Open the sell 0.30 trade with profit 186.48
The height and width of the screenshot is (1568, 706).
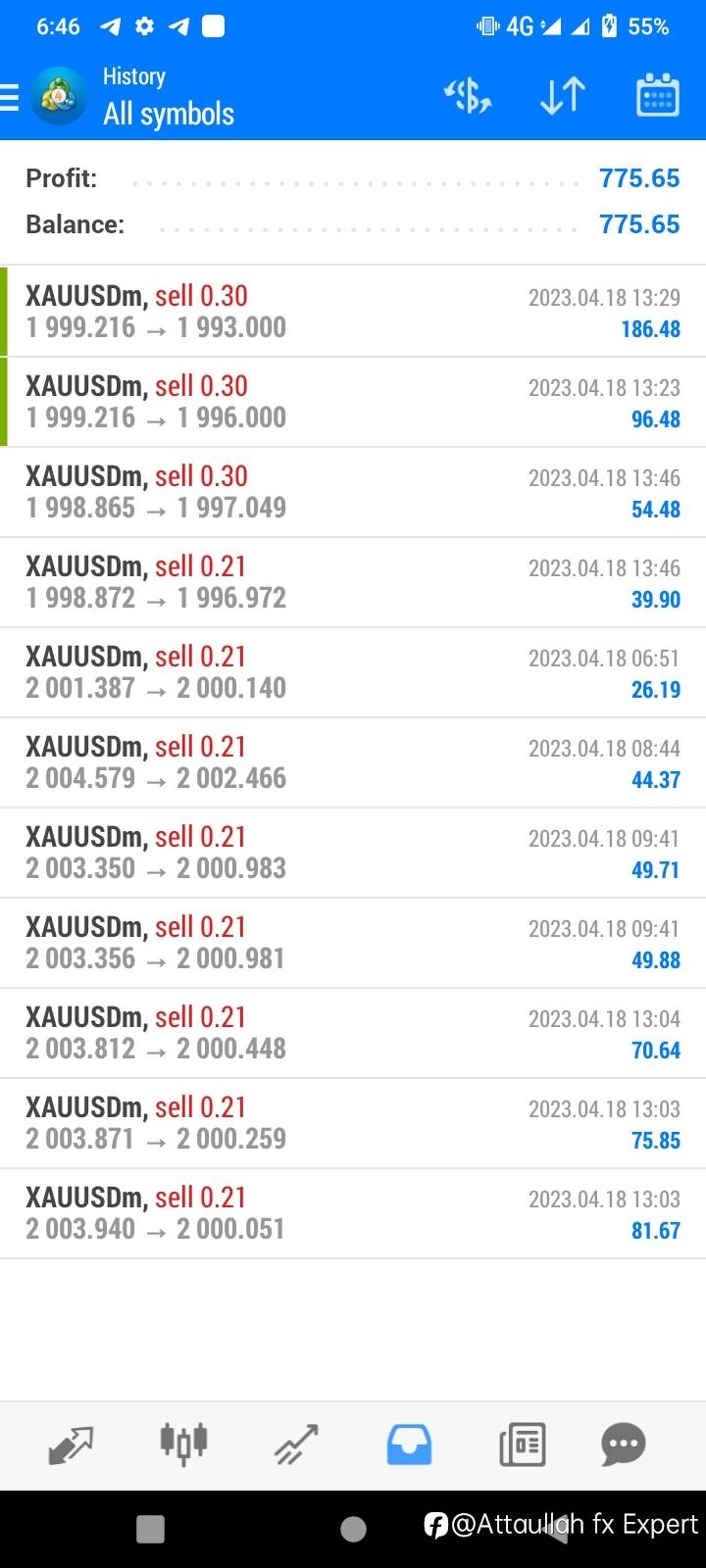[353, 312]
